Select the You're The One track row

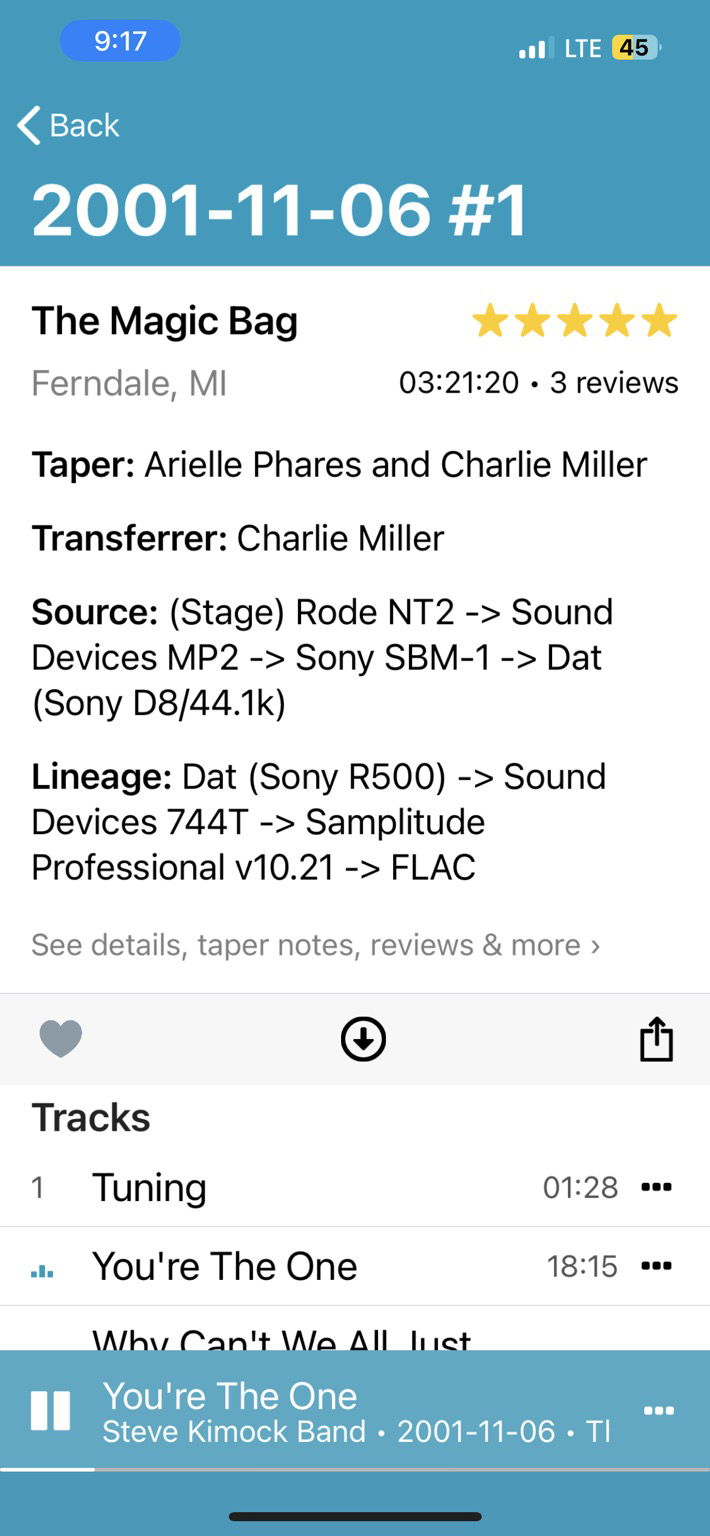(x=355, y=1266)
